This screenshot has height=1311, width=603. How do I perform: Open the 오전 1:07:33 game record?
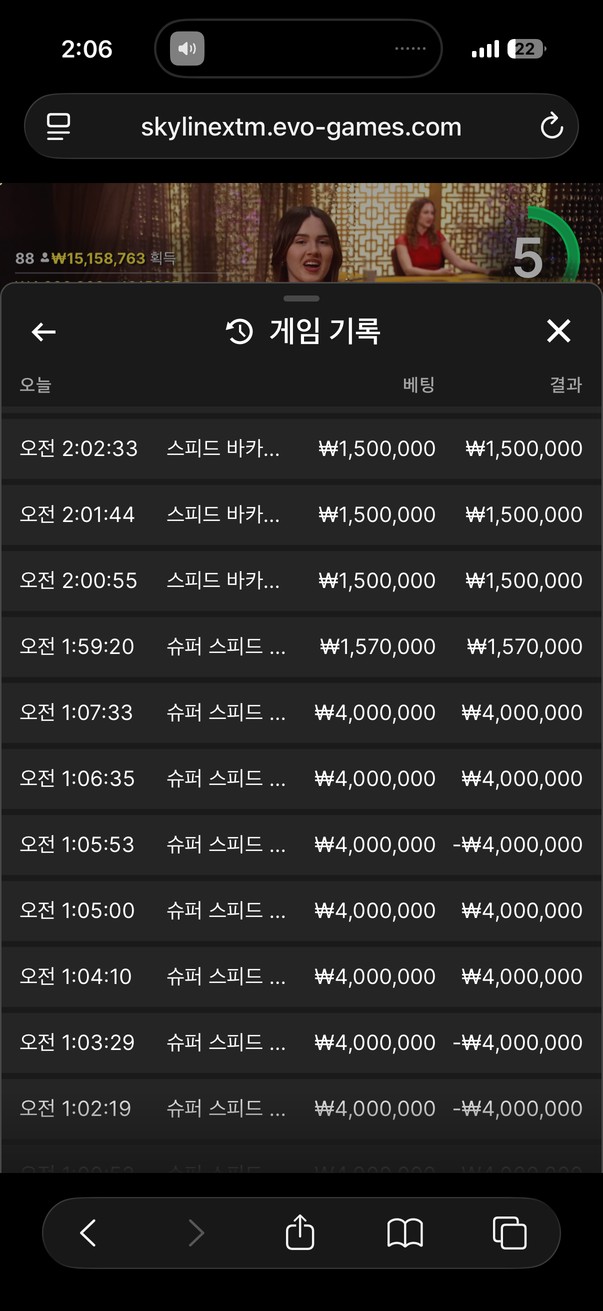(301, 712)
